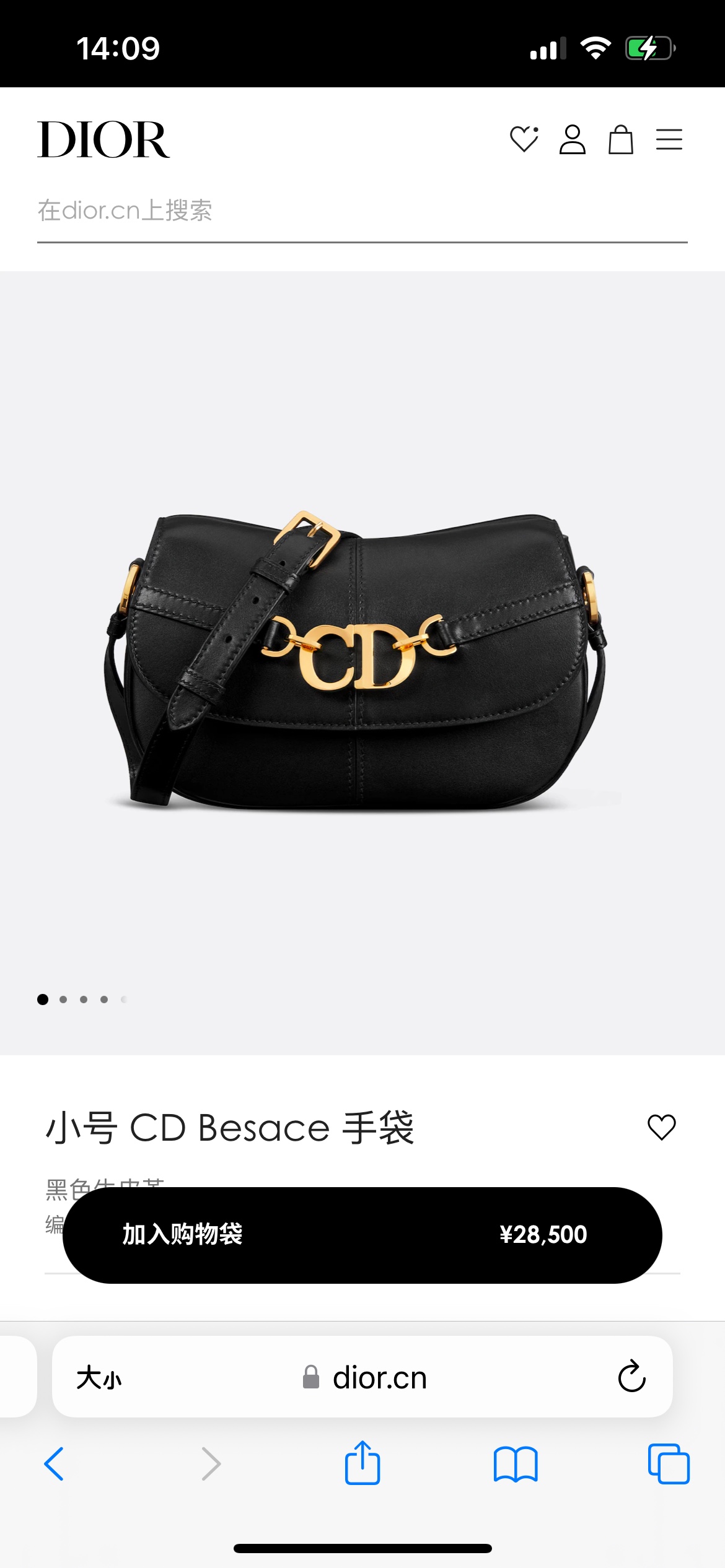Add CD Besace bag to favorites
This screenshot has height=1568, width=725.
661,1127
